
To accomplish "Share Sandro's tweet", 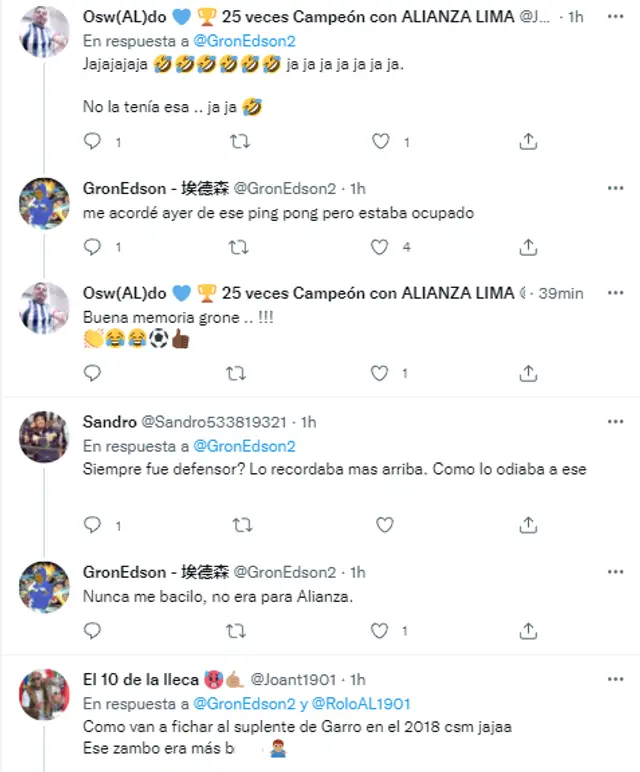I will (526, 525).
